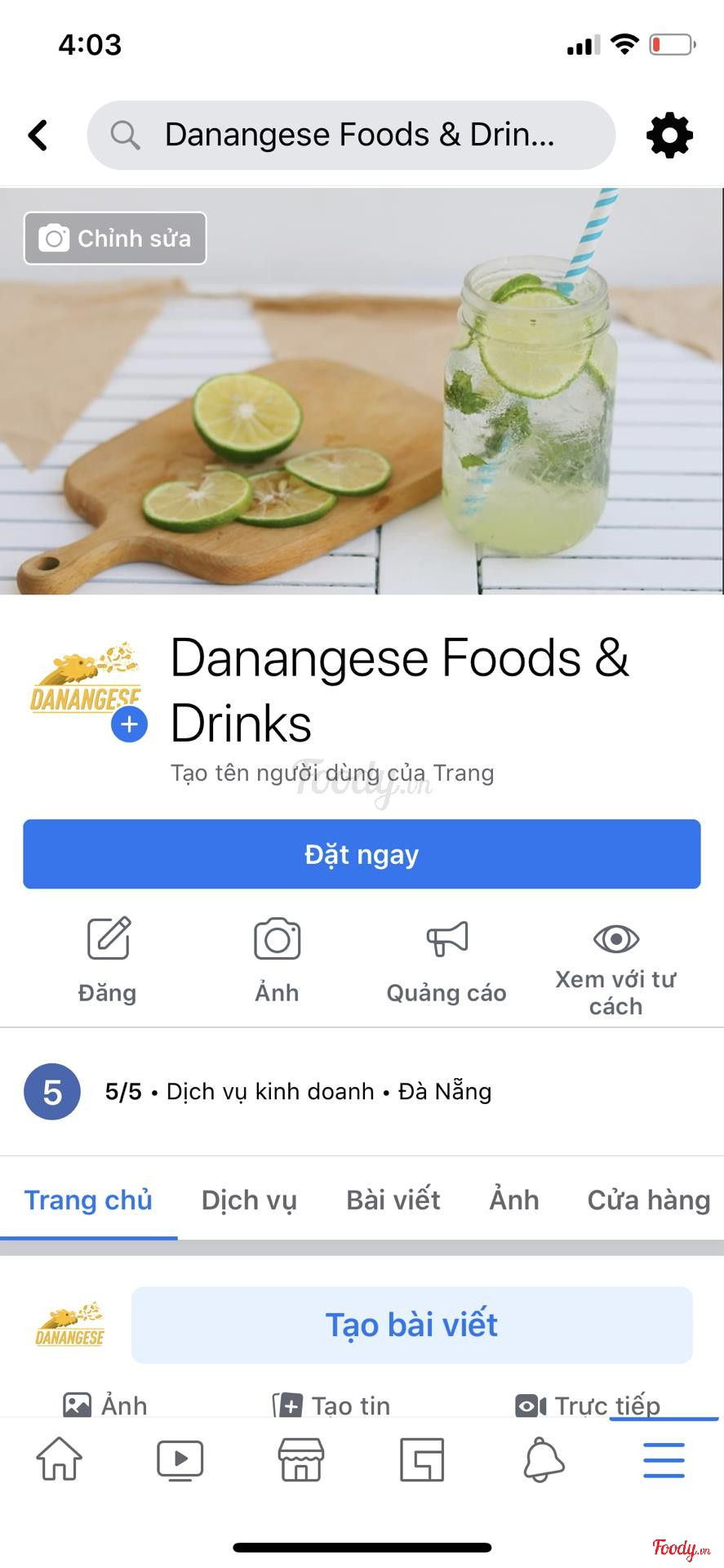Screen dimensions: 724x1568
Task: Open the Marketplace store icon
Action: 301,1459
